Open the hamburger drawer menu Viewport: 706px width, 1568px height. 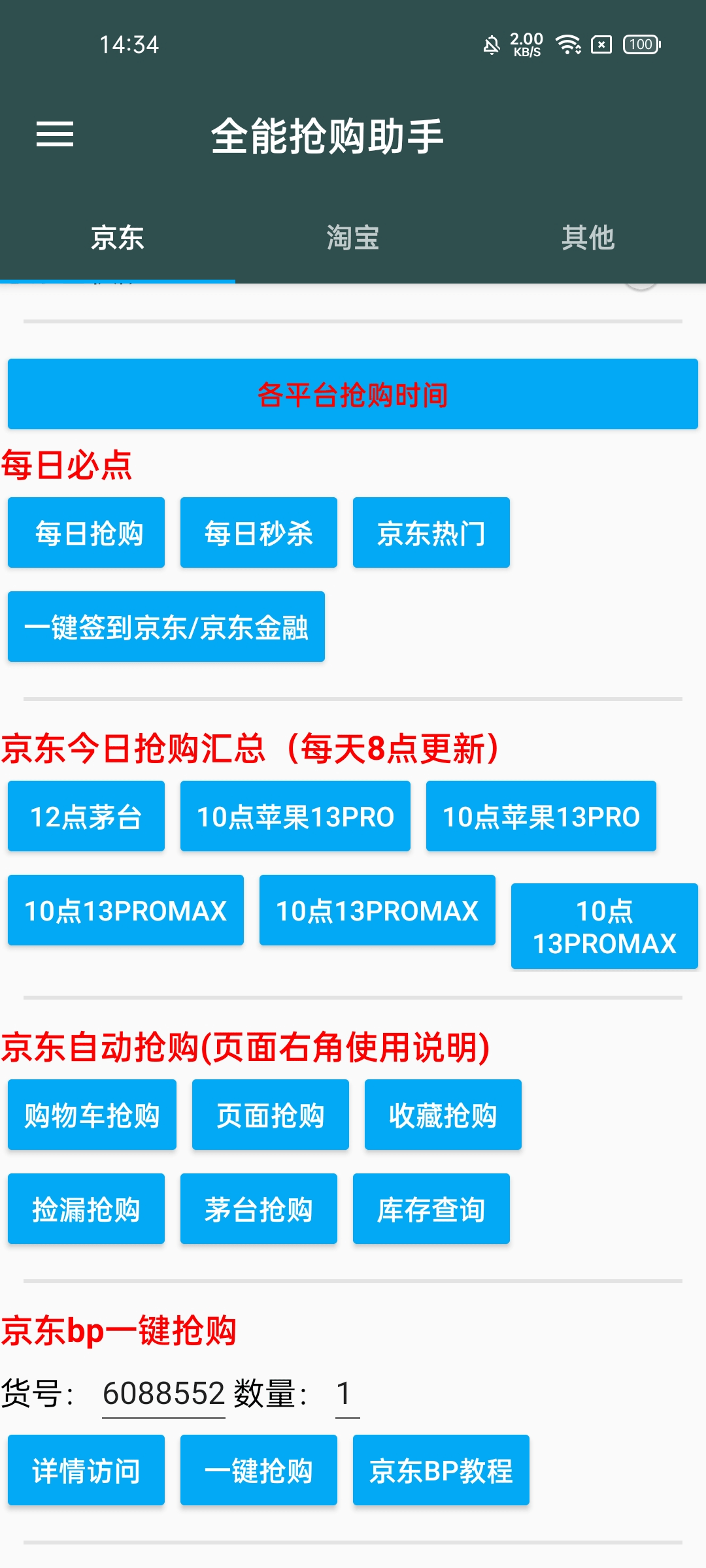click(55, 134)
